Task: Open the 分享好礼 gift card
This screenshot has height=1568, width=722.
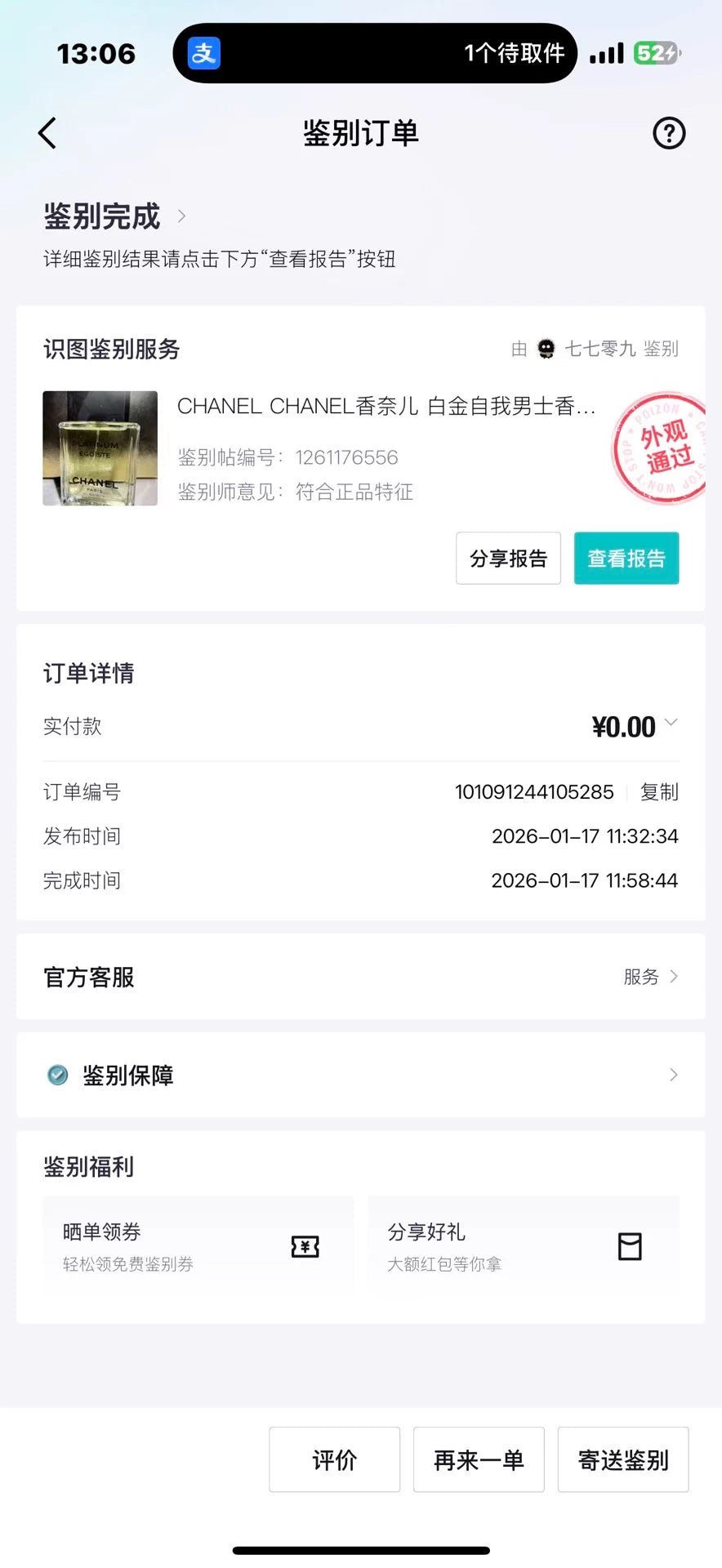Action: (x=523, y=1246)
